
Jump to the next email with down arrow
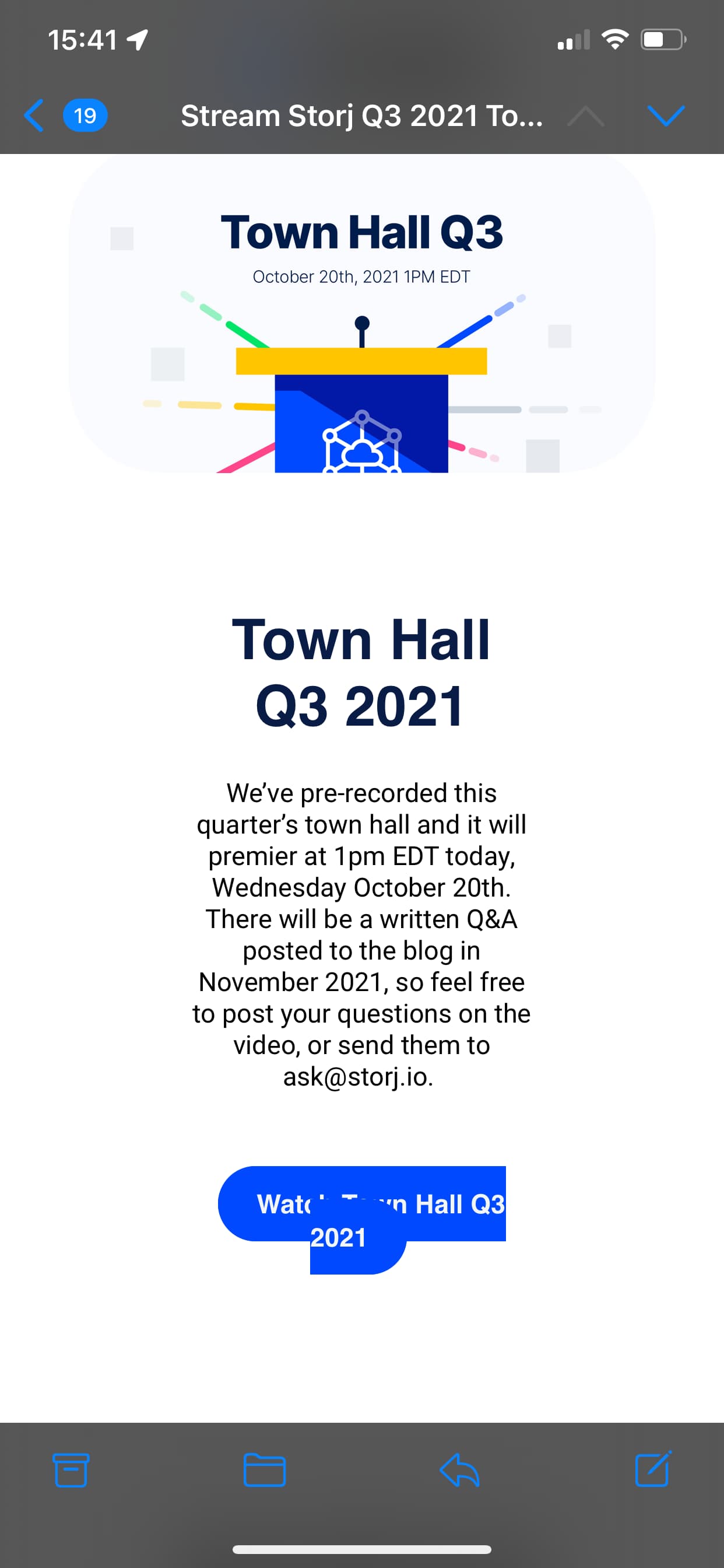pos(666,115)
